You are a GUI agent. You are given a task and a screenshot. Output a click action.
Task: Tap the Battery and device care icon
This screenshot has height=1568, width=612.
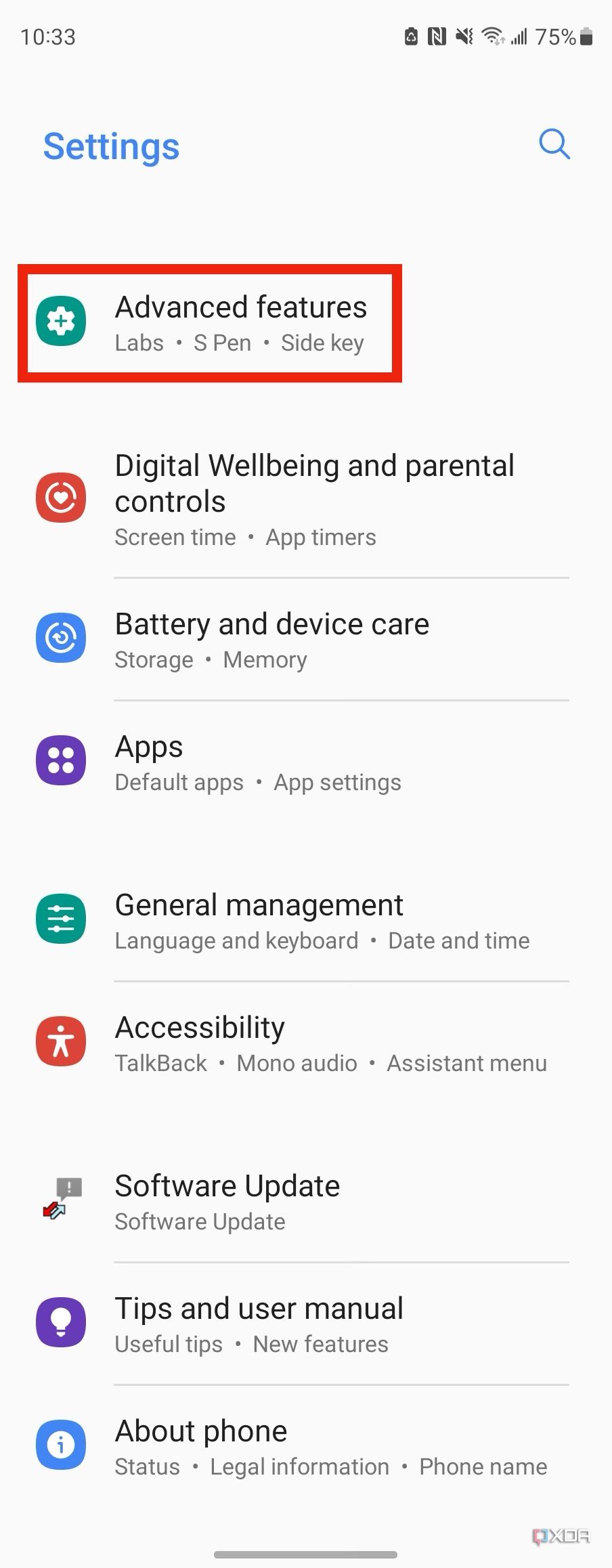60,637
